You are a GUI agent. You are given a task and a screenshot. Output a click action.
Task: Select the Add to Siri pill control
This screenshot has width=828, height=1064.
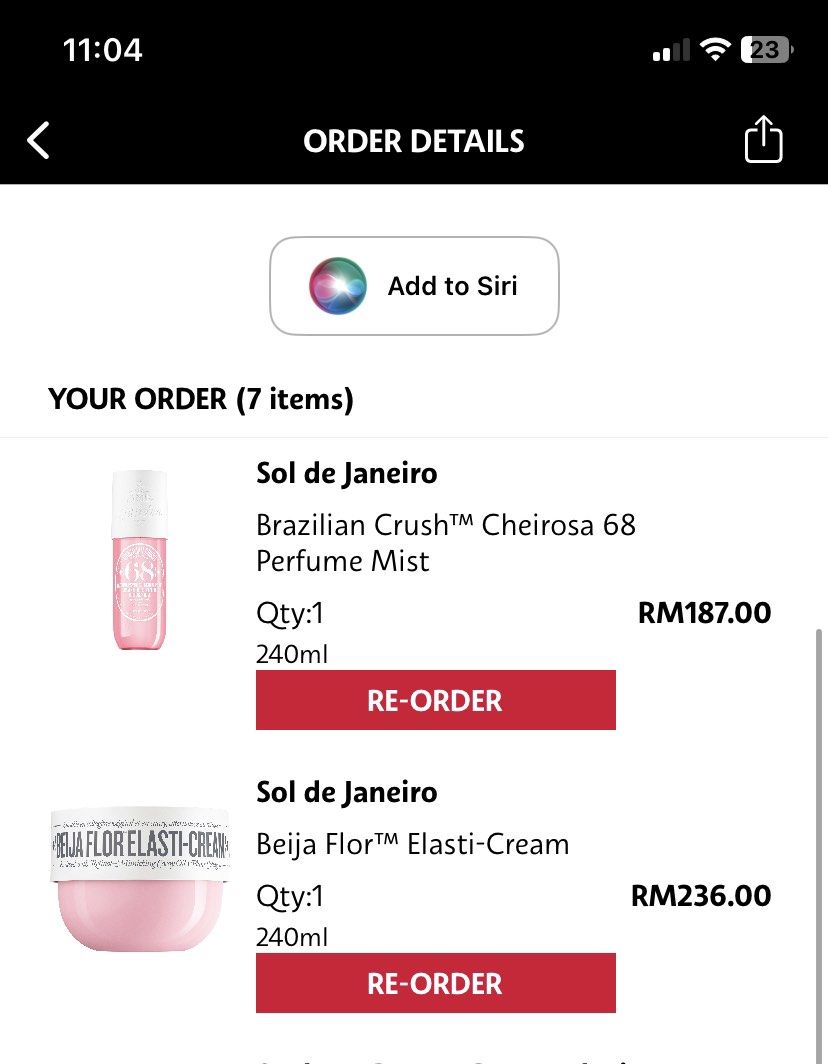[x=414, y=287]
